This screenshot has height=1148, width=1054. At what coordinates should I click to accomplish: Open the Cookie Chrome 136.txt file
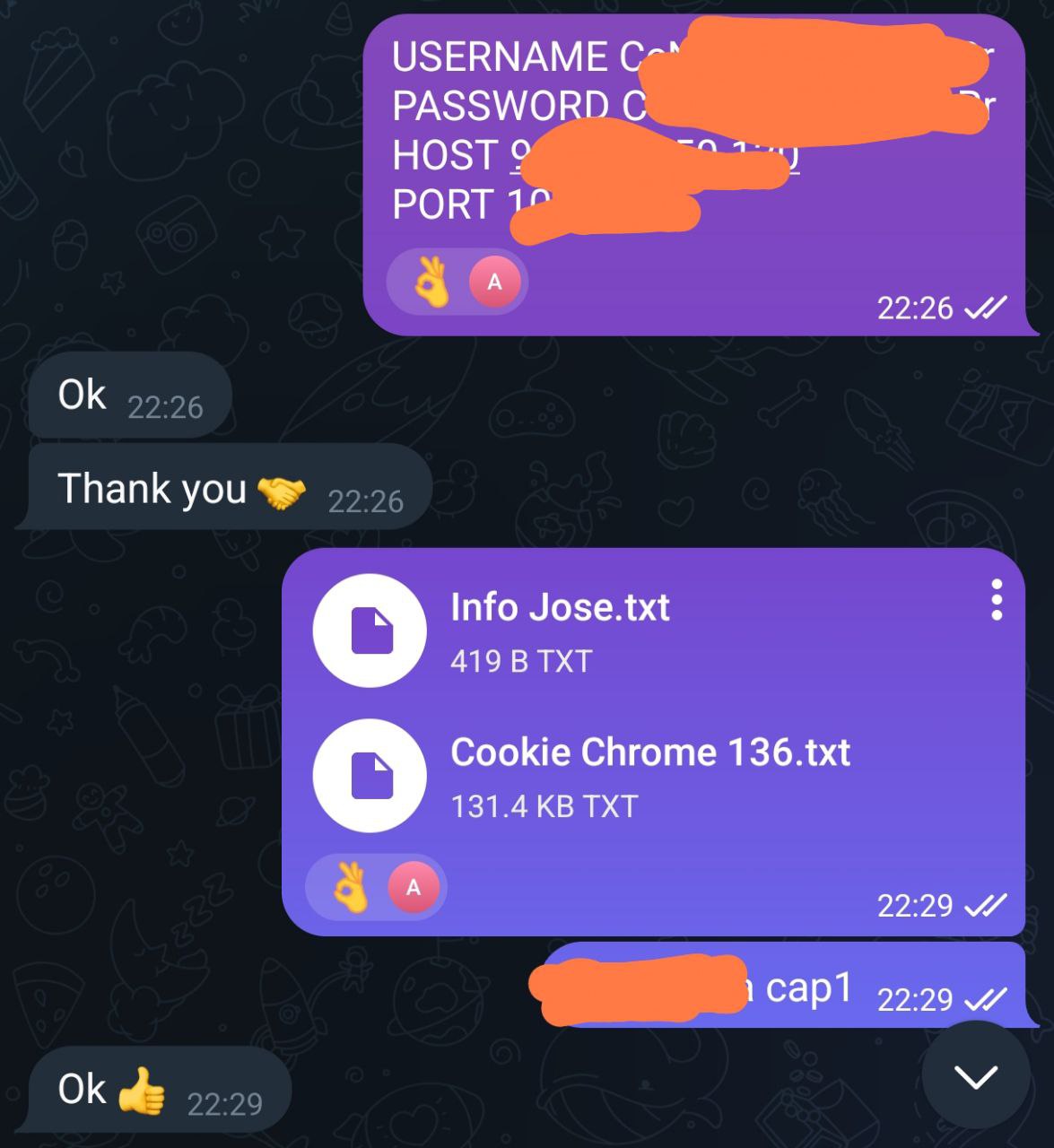370,776
